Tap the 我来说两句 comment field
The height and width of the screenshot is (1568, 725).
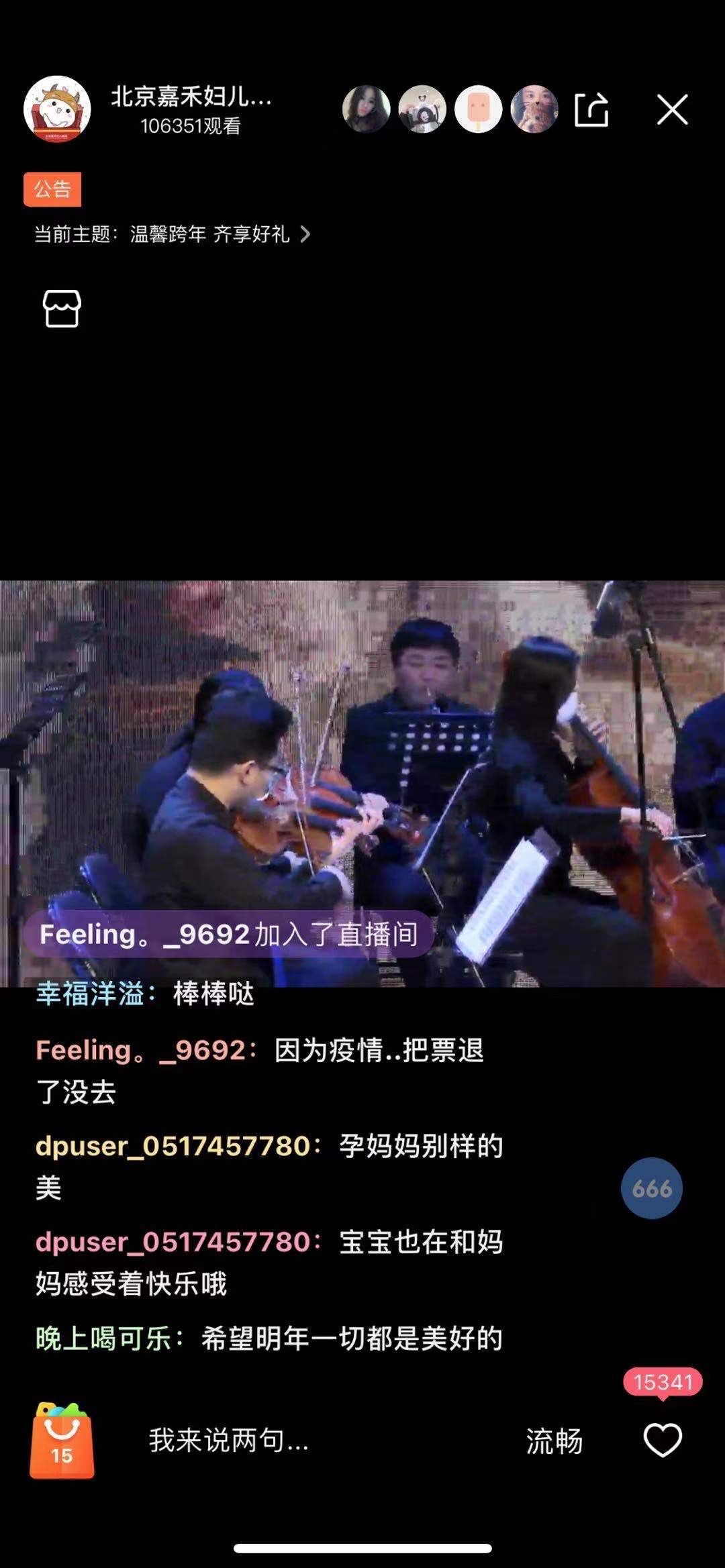(228, 1441)
